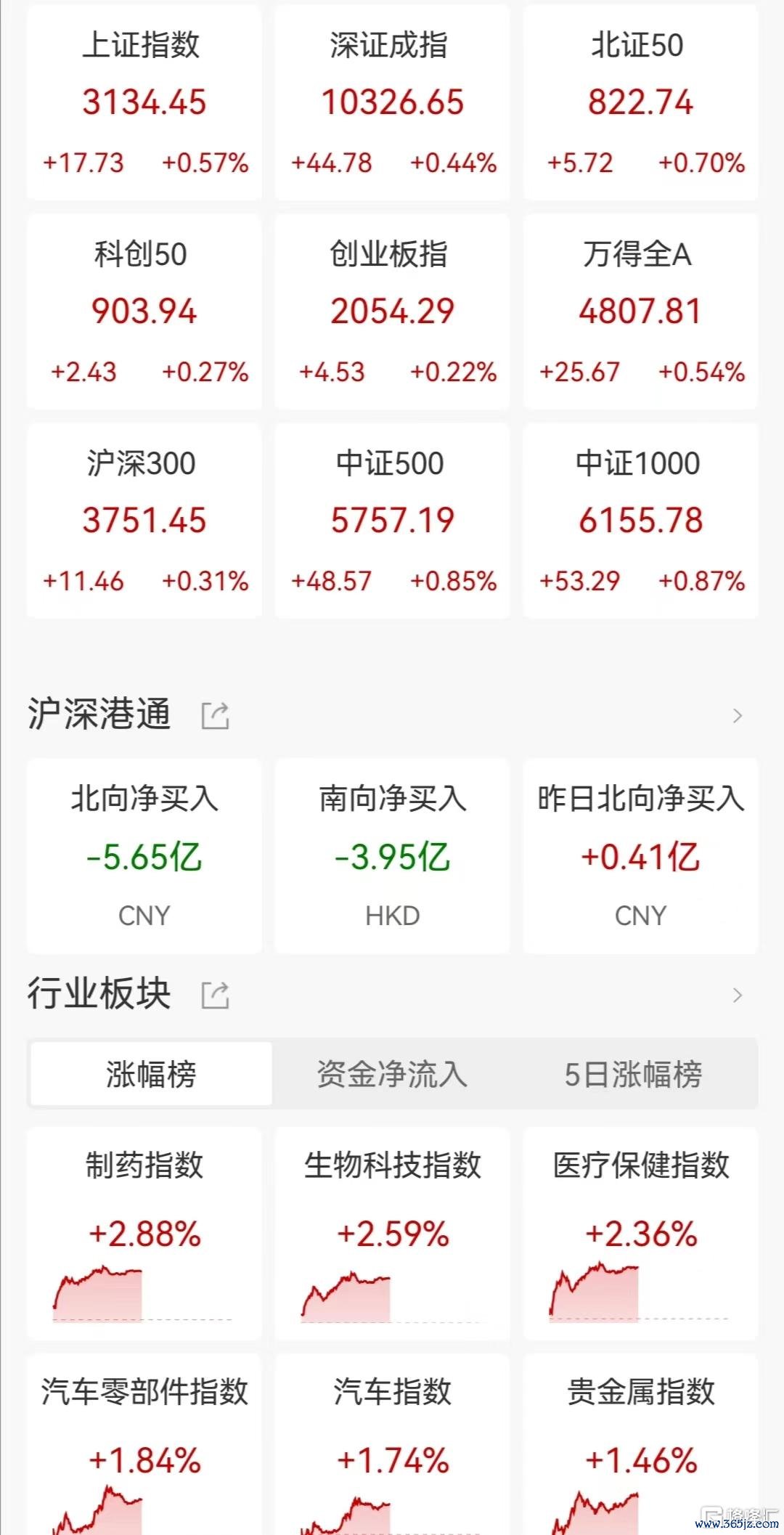The height and width of the screenshot is (1535, 784).
Task: Open the 上证指数 index card
Action: (x=144, y=102)
